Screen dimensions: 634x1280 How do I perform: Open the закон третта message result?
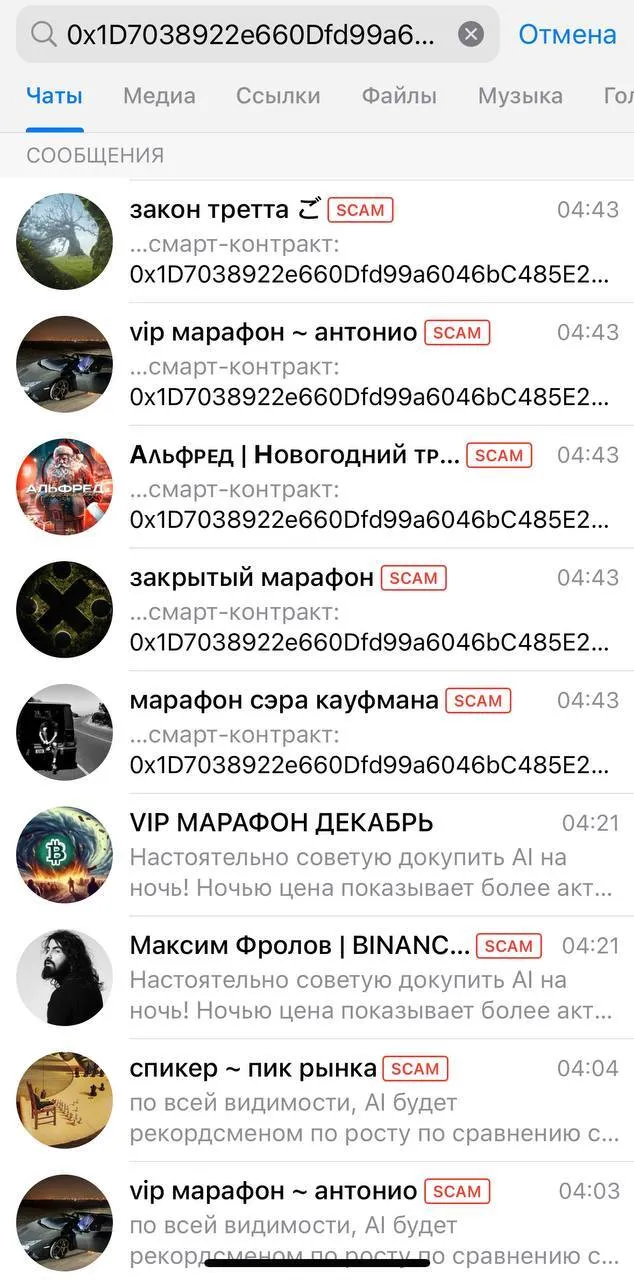pos(317,242)
